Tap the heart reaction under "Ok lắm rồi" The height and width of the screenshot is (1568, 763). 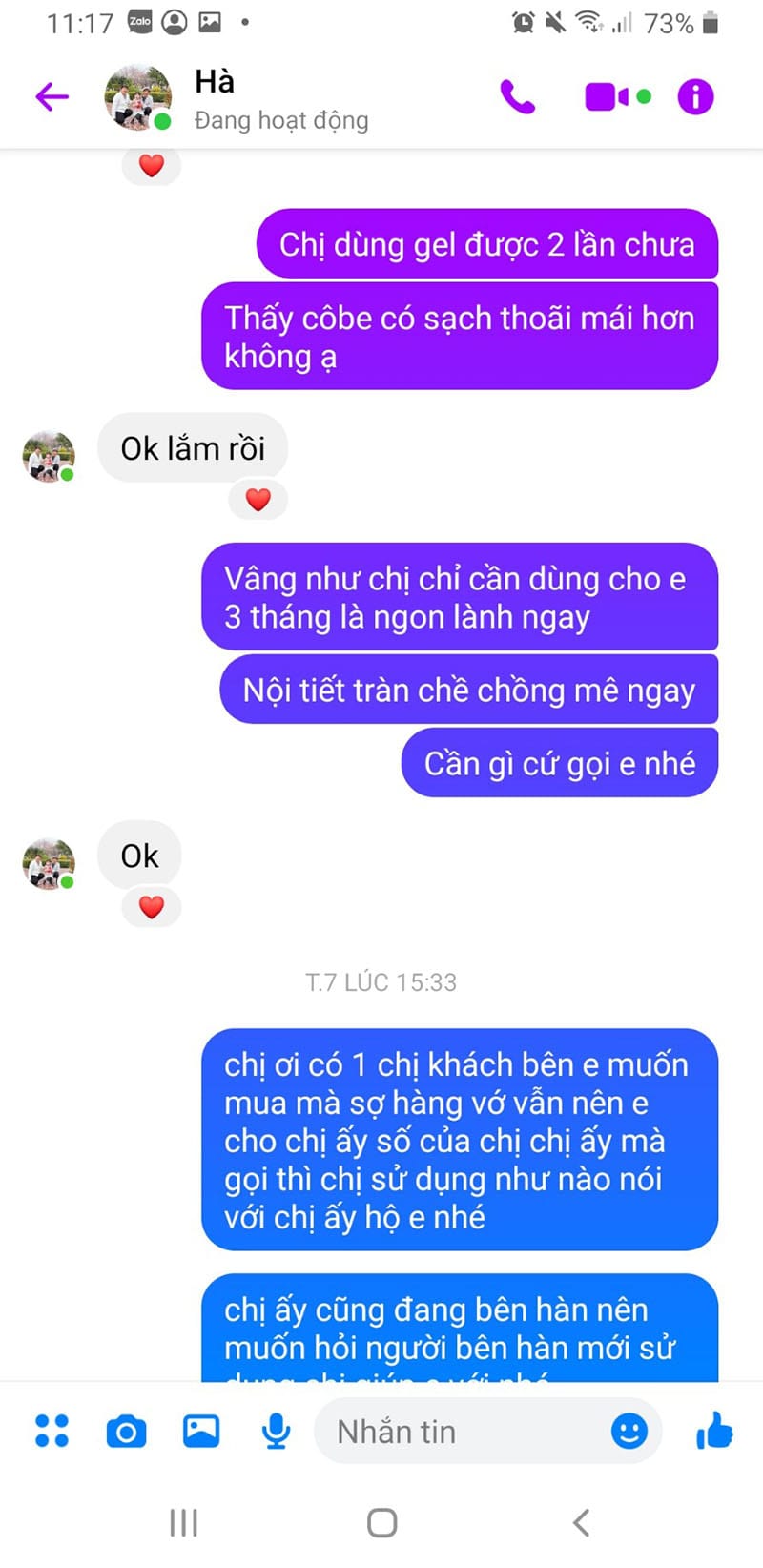pyautogui.click(x=258, y=499)
